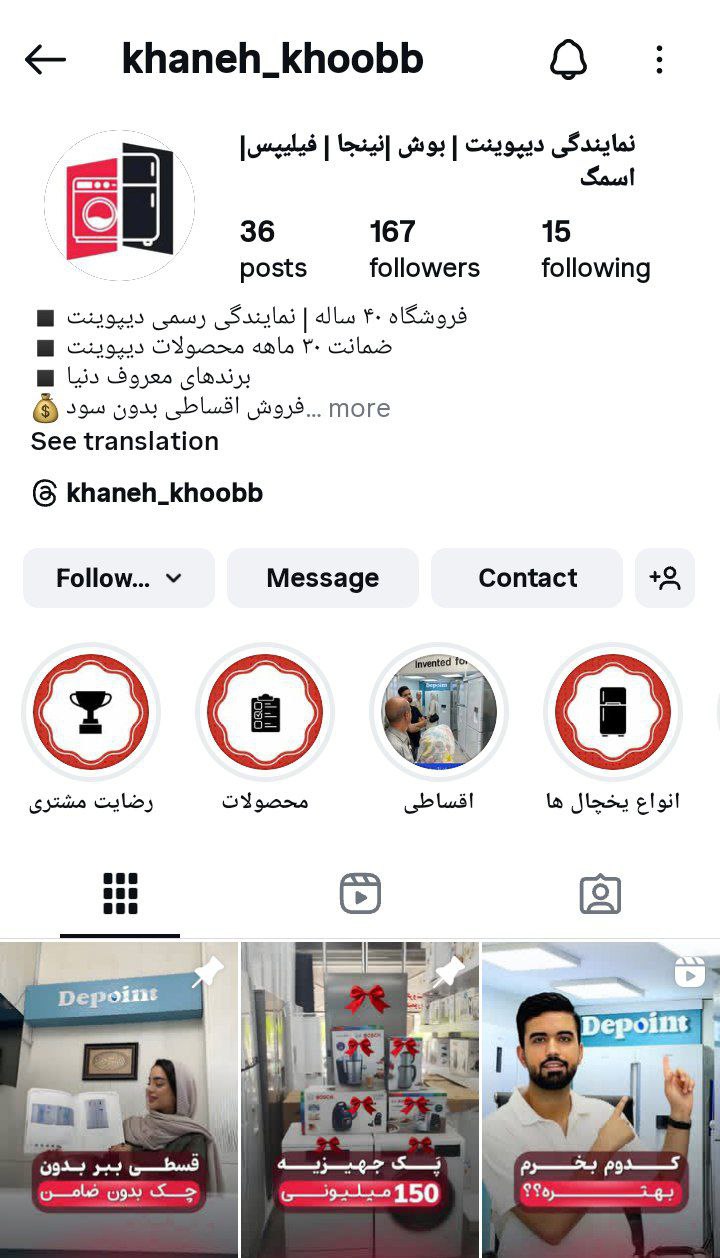Open the notifications bell

568,60
